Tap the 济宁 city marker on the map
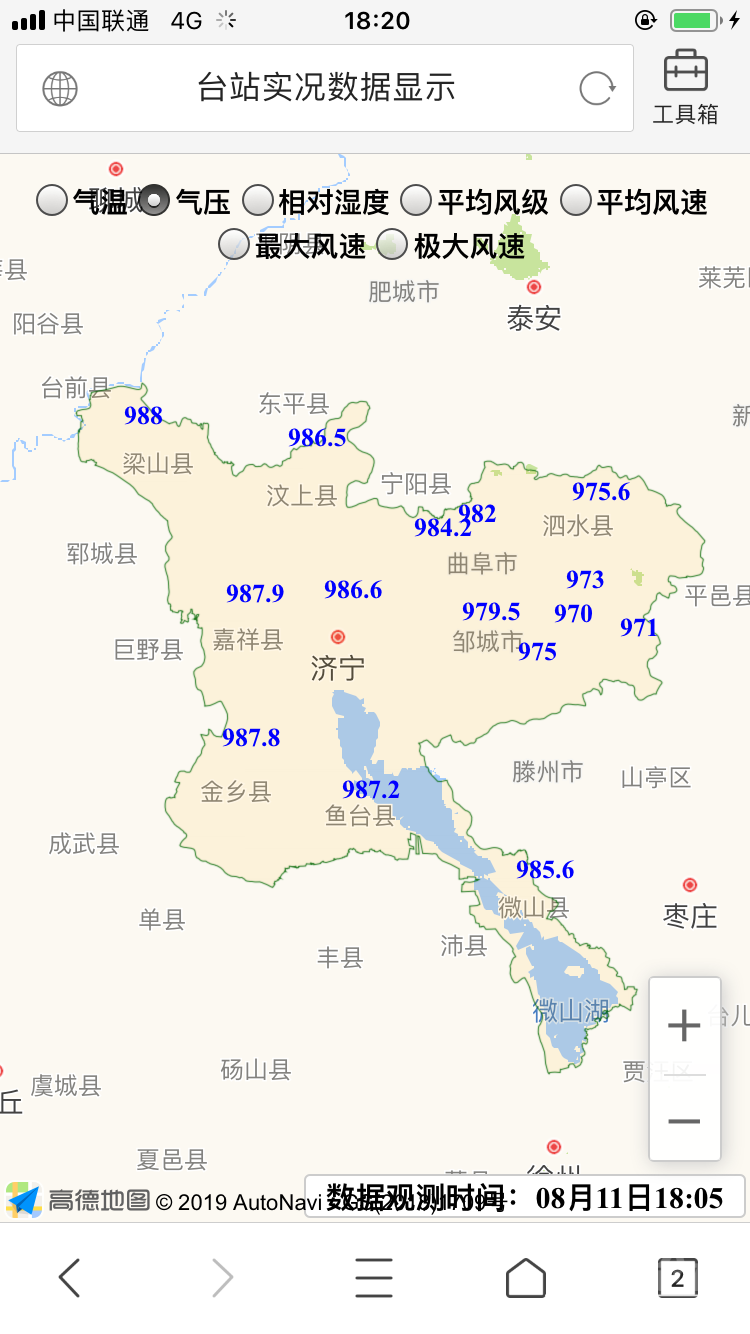The width and height of the screenshot is (750, 1334). click(x=337, y=636)
